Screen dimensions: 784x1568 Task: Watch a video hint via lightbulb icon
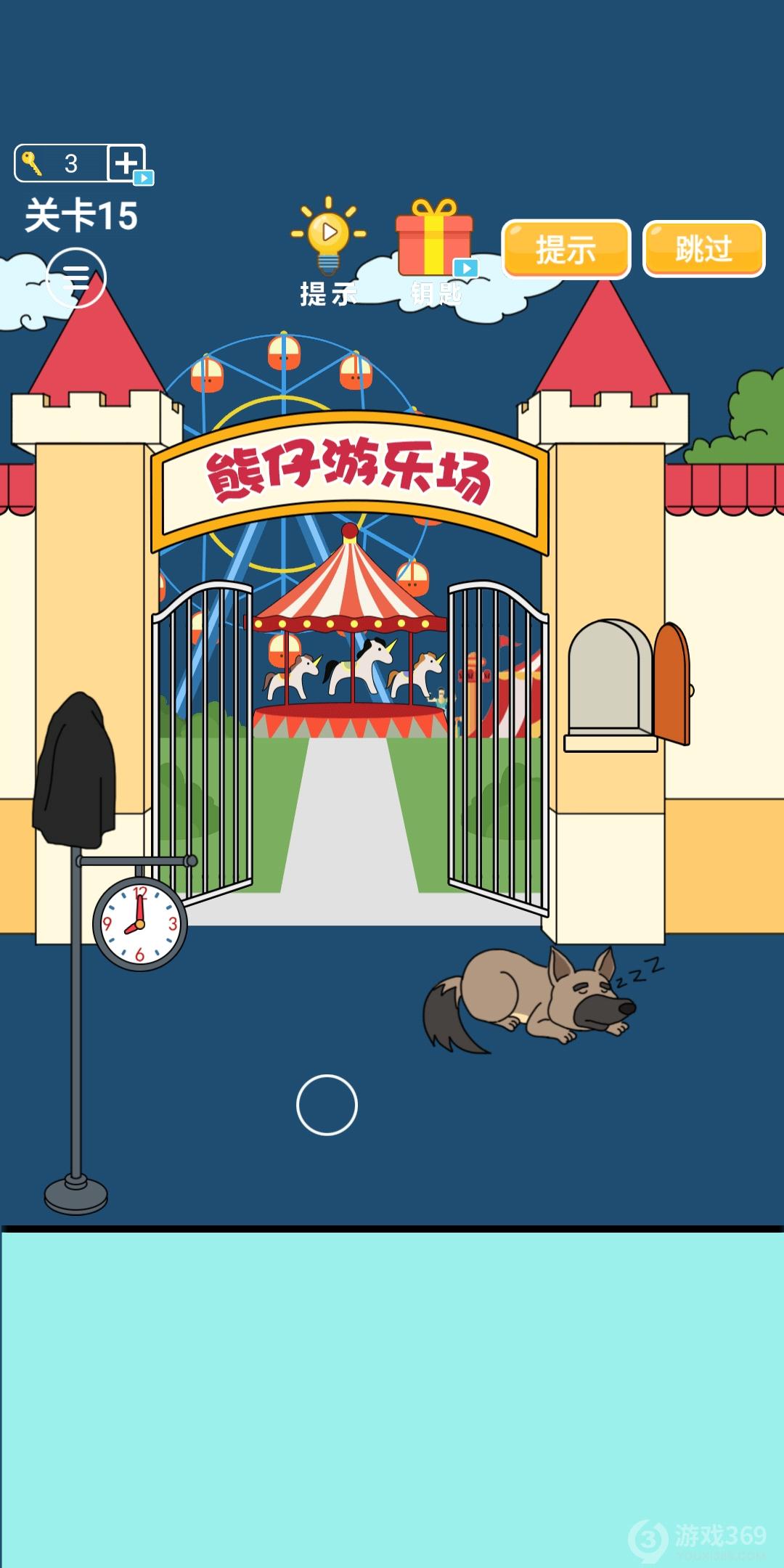point(328,237)
